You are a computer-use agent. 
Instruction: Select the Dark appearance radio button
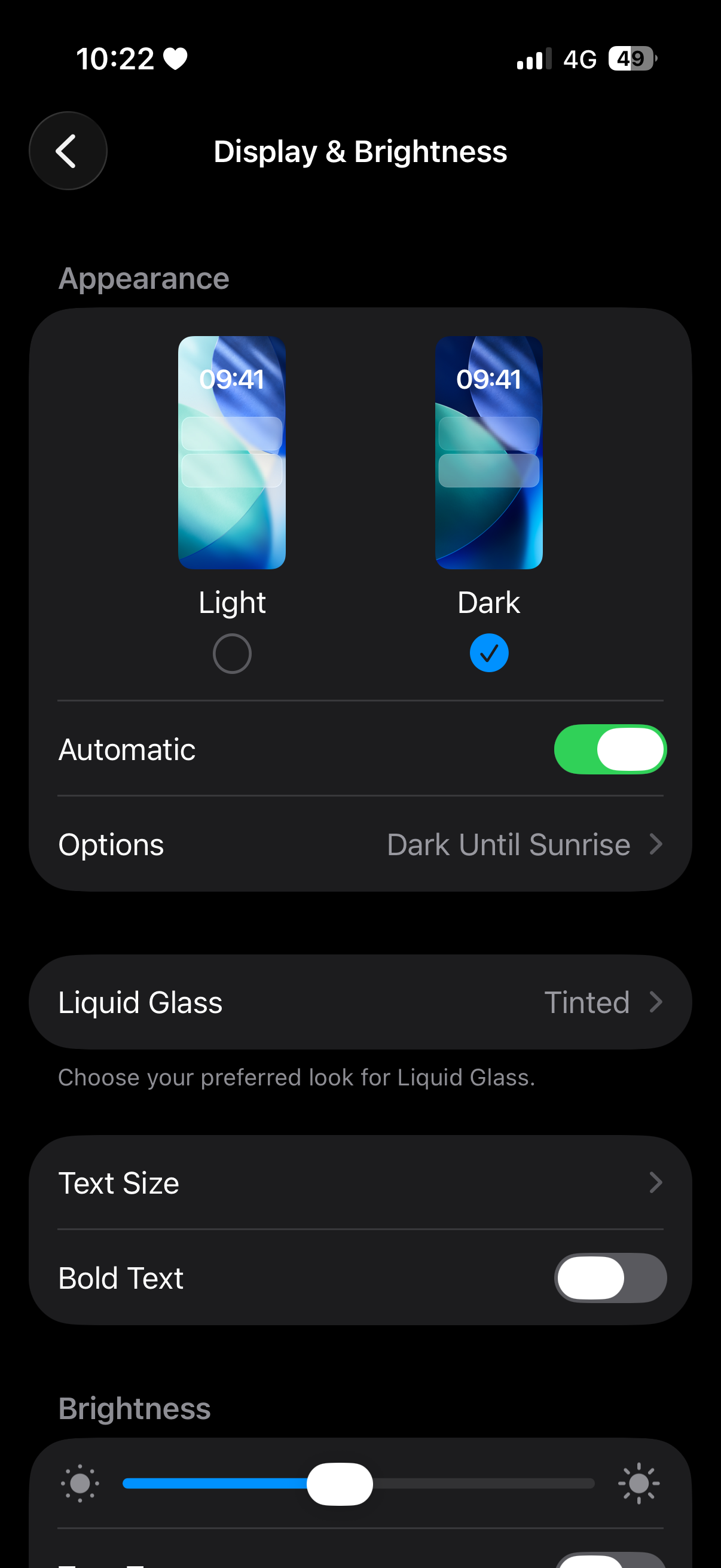click(488, 653)
